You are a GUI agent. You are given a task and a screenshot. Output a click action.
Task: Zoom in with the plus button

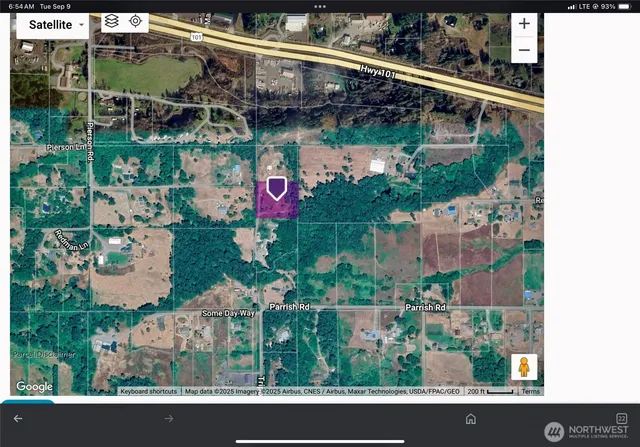click(x=525, y=24)
